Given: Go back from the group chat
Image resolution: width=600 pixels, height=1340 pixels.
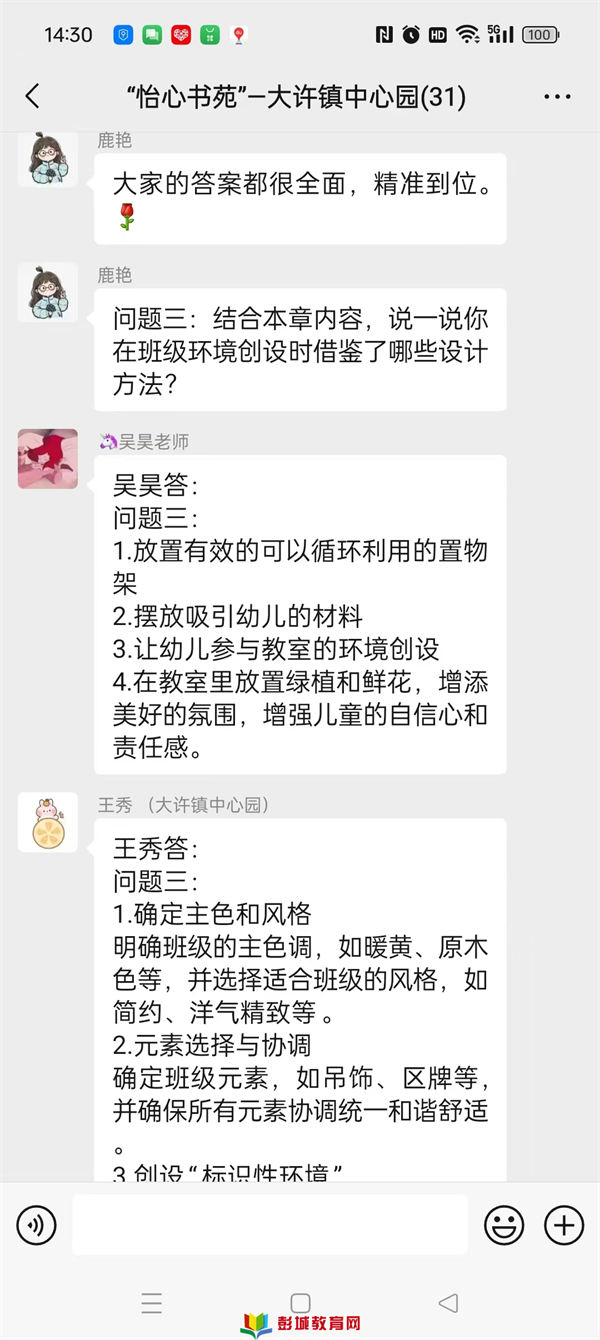Looking at the screenshot, I should click(33, 96).
